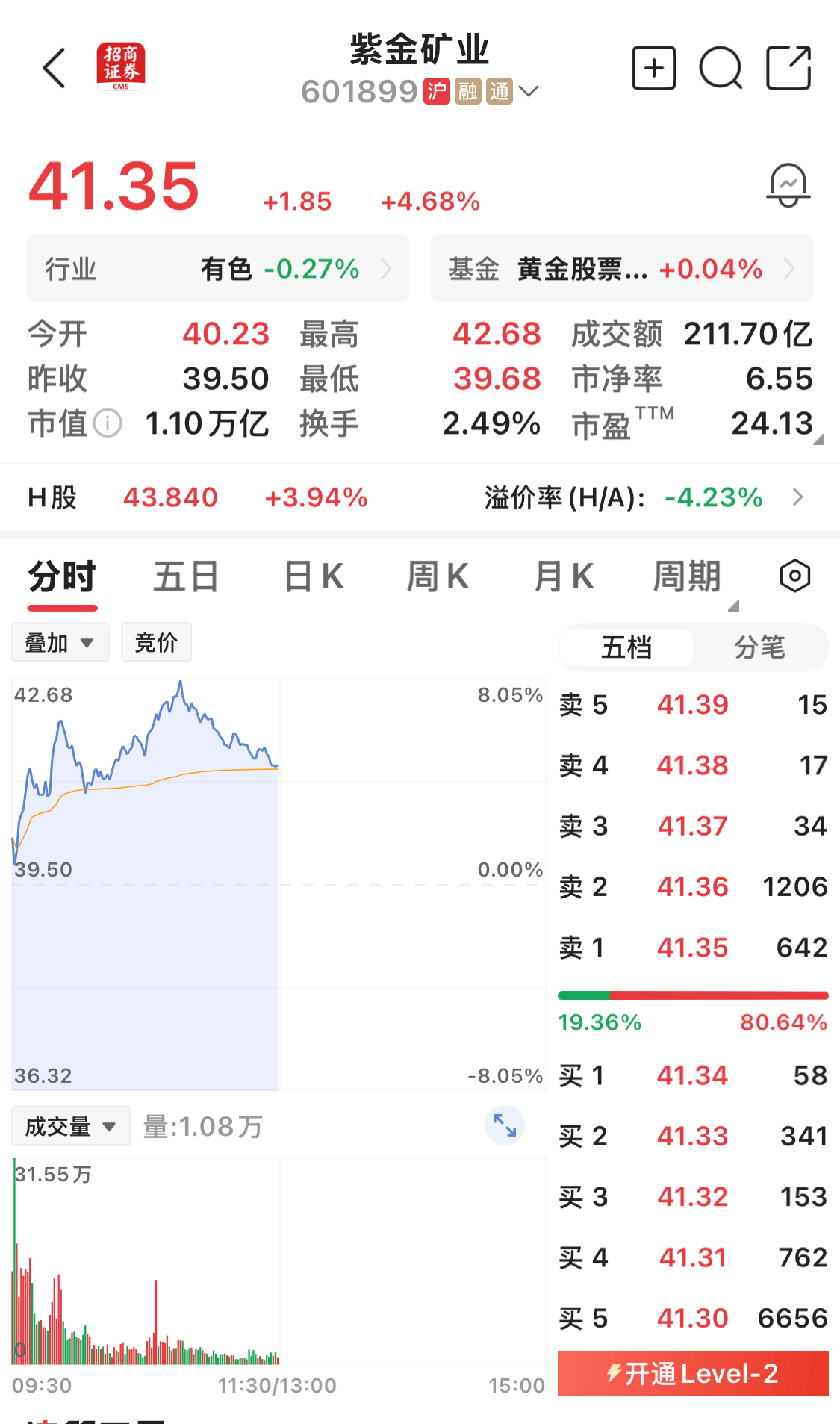
Task: Open the 叠加 overlay dropdown
Action: [x=60, y=642]
